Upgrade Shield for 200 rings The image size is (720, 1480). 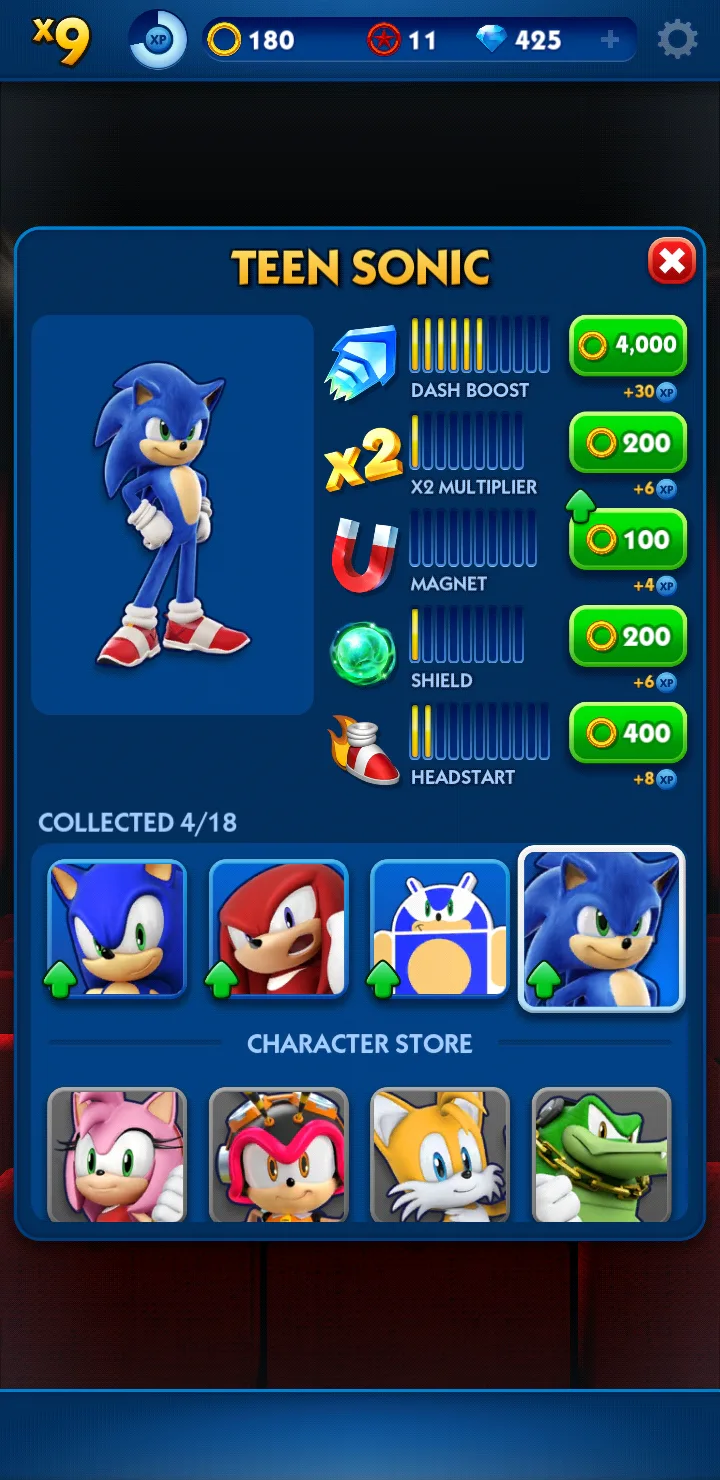pos(628,637)
